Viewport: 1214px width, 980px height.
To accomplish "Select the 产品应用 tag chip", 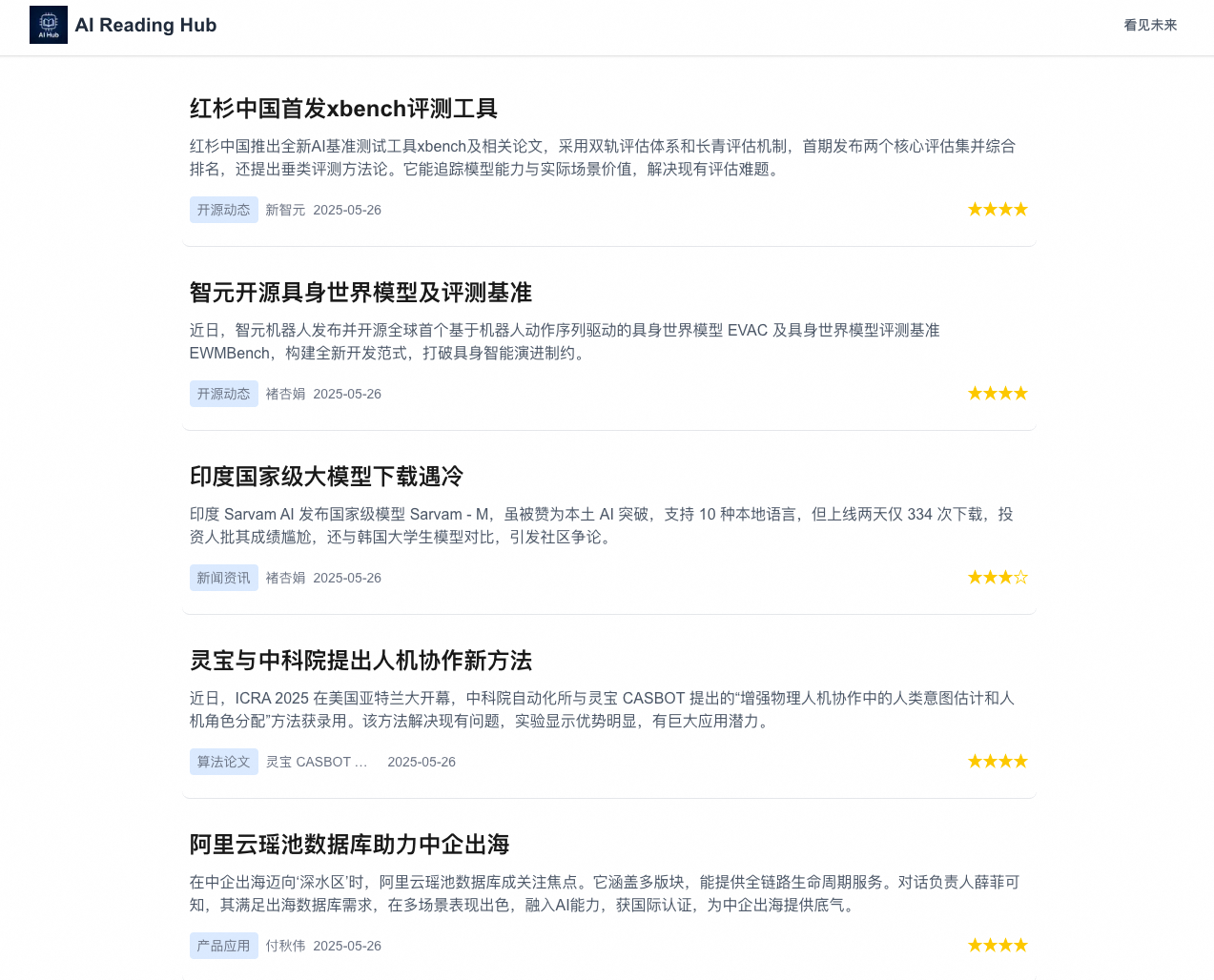I will pos(224,946).
